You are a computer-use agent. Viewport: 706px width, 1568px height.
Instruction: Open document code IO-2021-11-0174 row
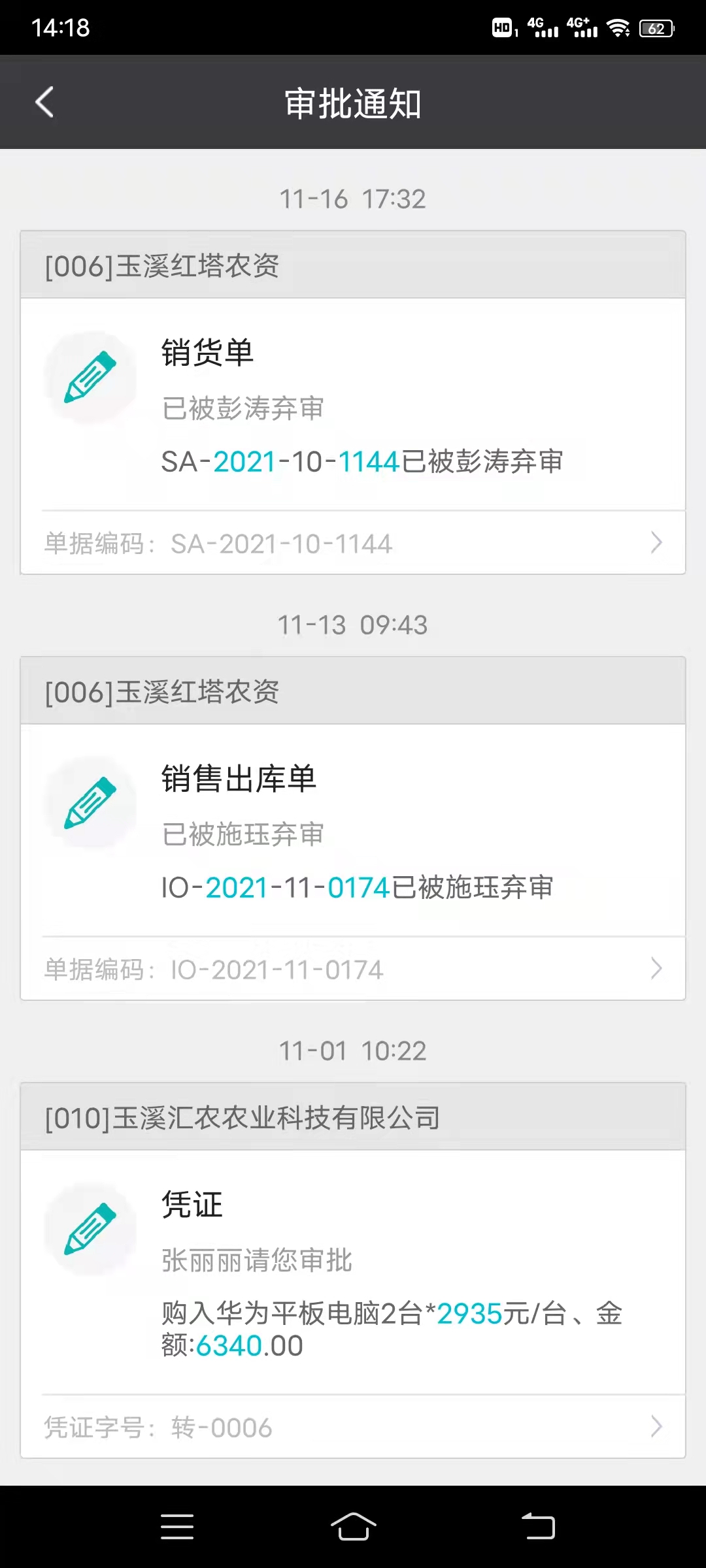pos(353,969)
